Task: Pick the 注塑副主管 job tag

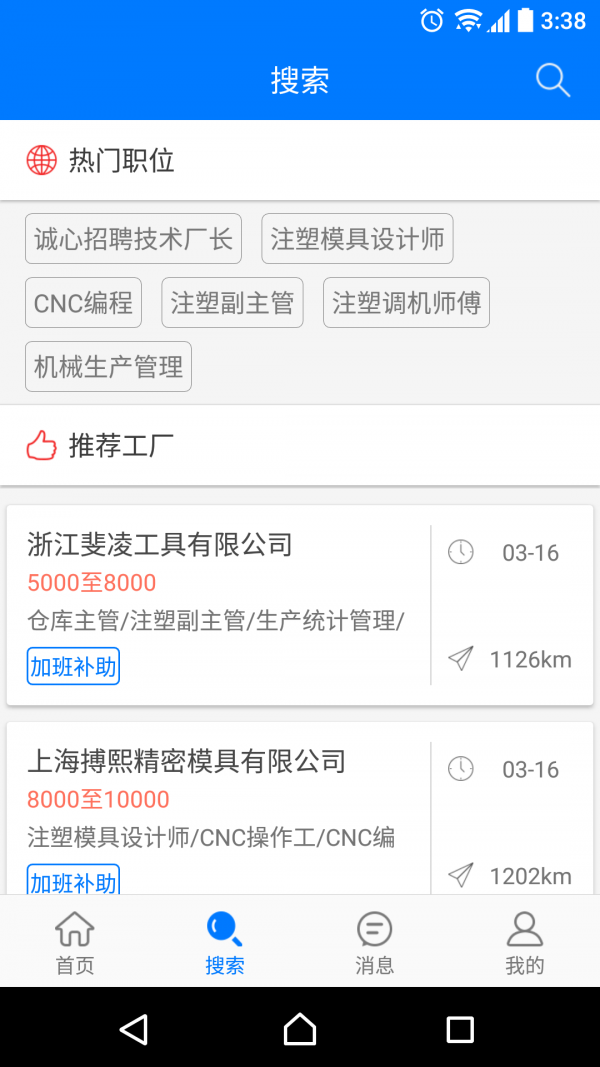Action: [232, 303]
